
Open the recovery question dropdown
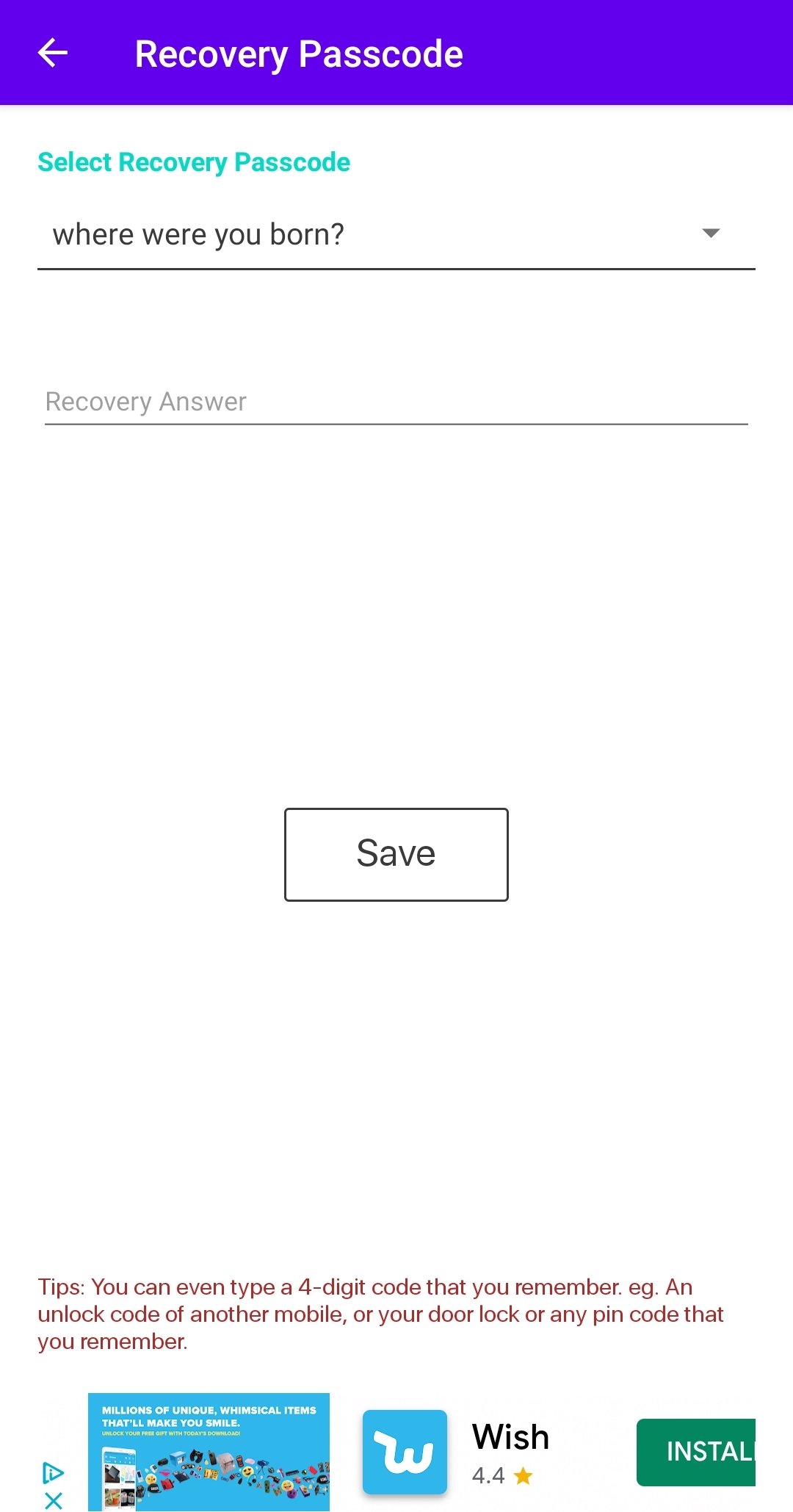[395, 235]
